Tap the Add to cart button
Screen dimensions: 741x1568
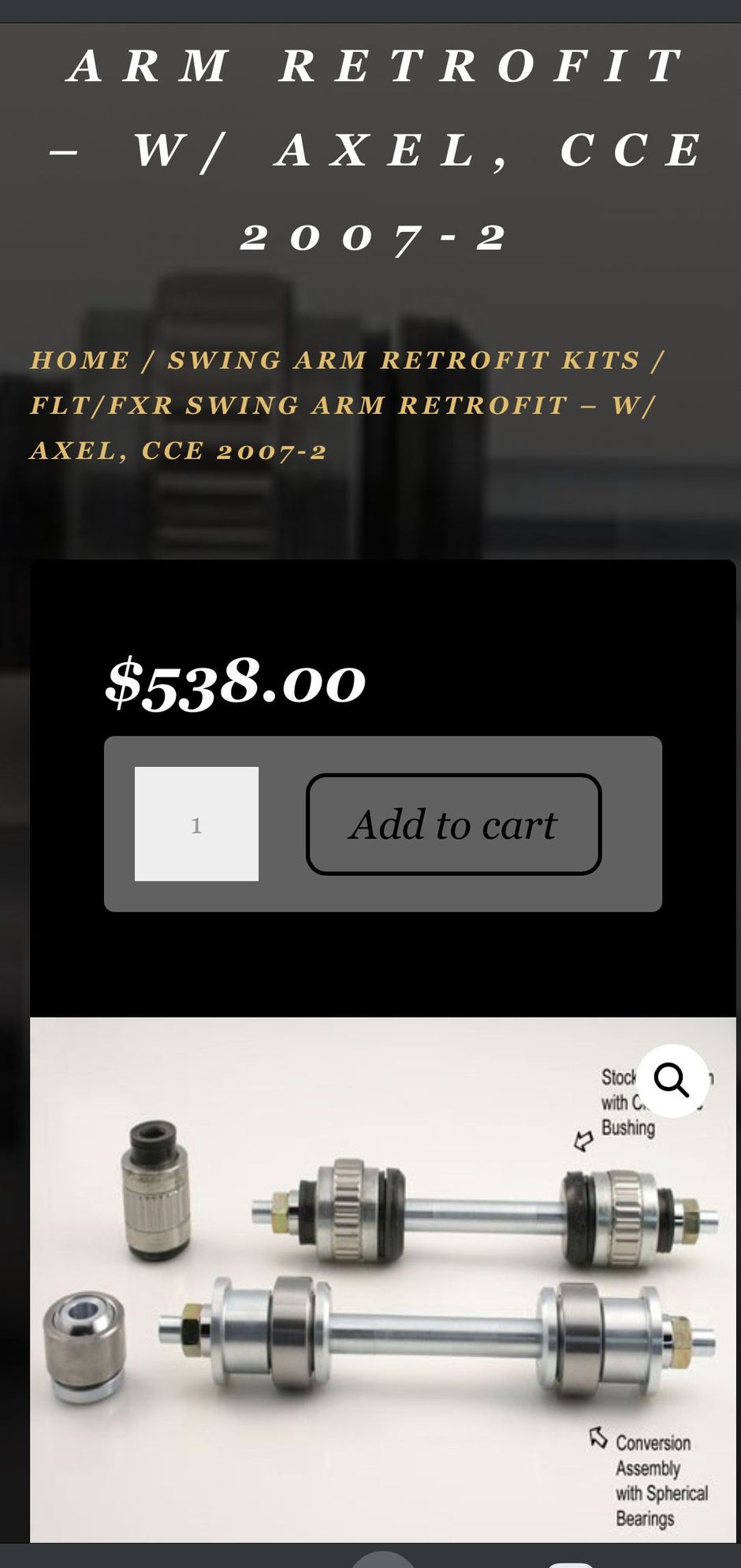coord(453,825)
